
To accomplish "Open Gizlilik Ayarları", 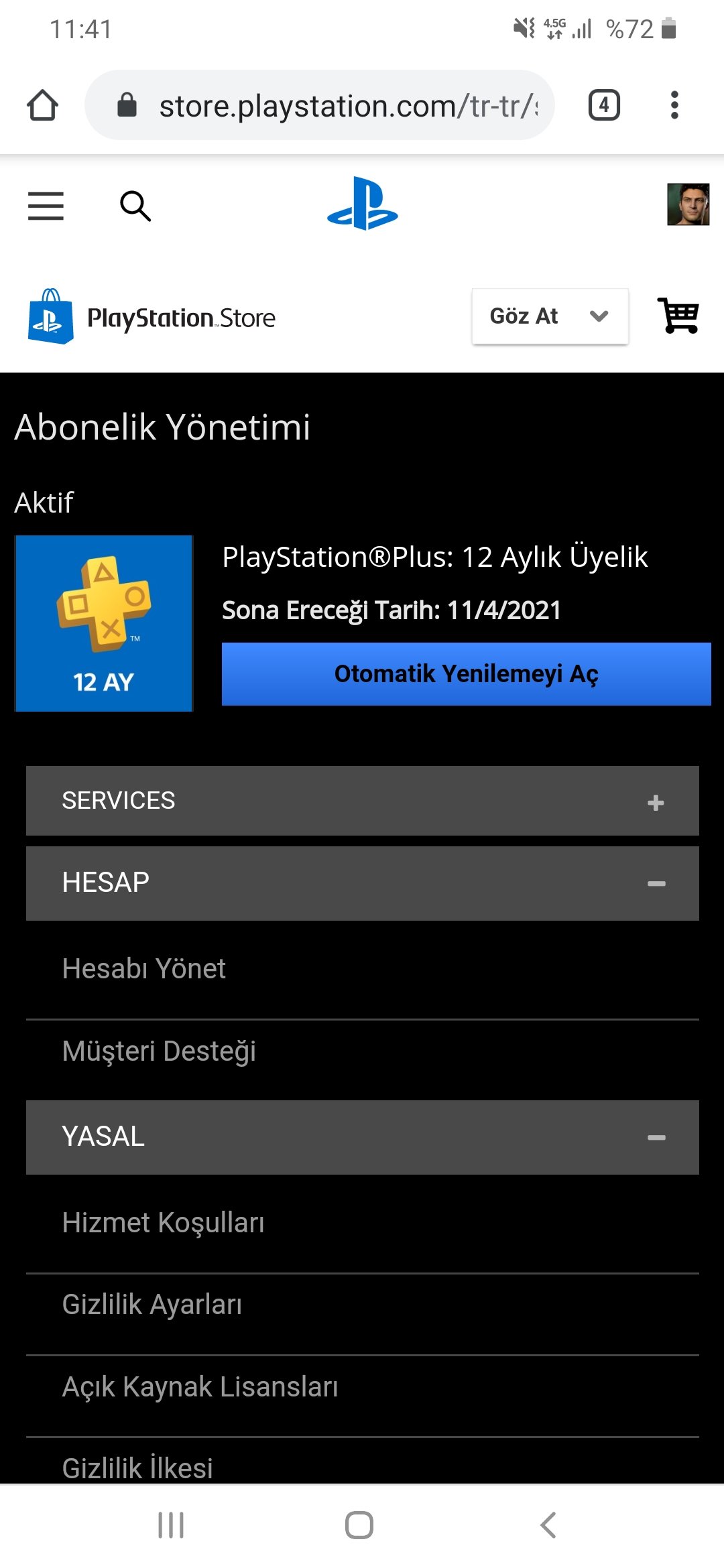I will 362,1305.
